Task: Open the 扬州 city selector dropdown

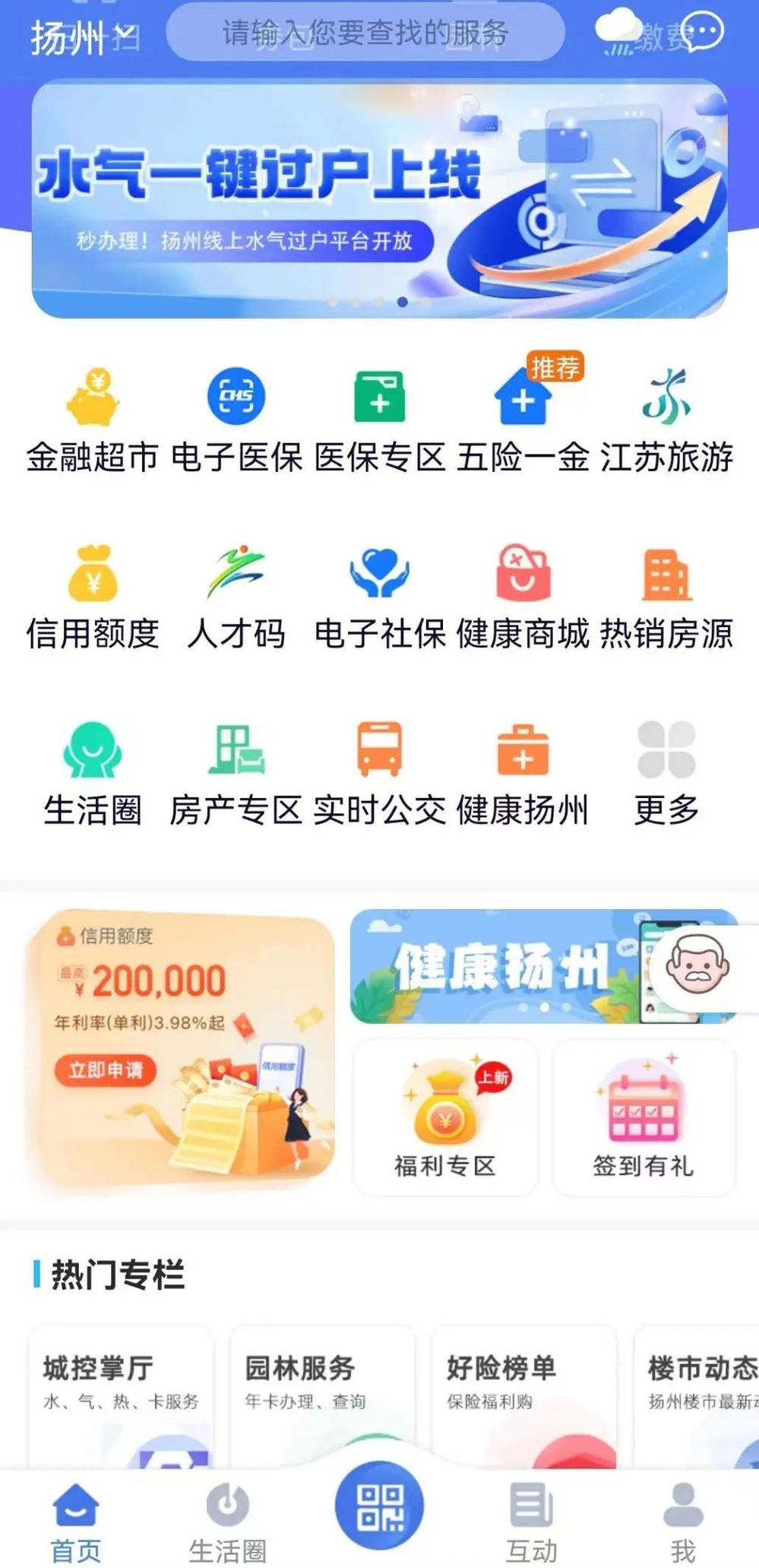Action: point(82,36)
